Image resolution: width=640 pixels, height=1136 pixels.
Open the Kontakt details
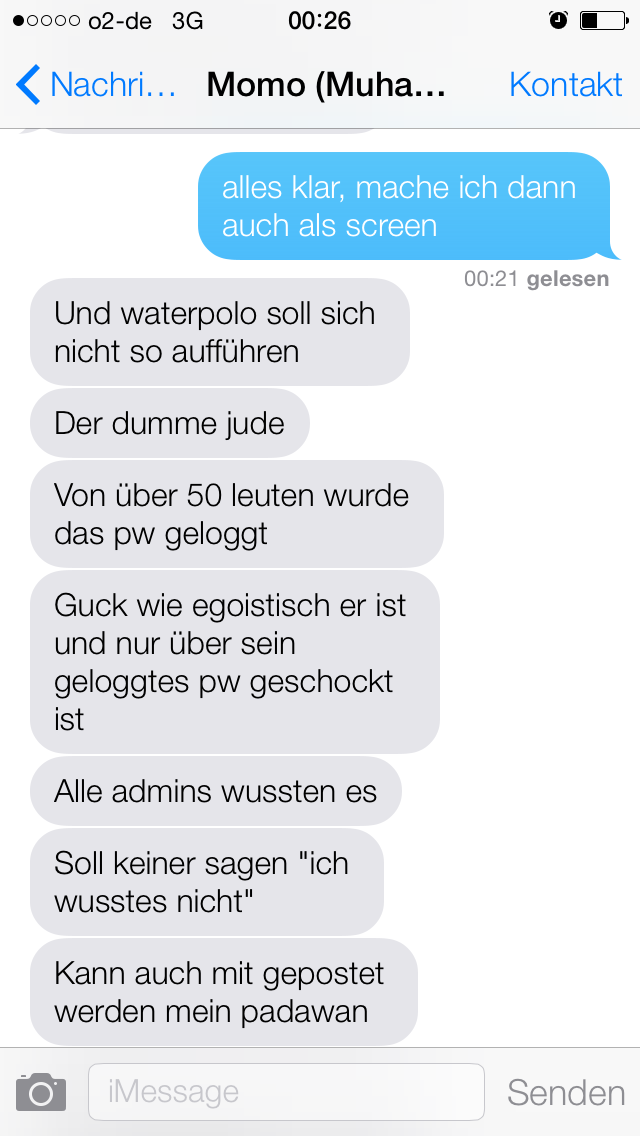565,85
